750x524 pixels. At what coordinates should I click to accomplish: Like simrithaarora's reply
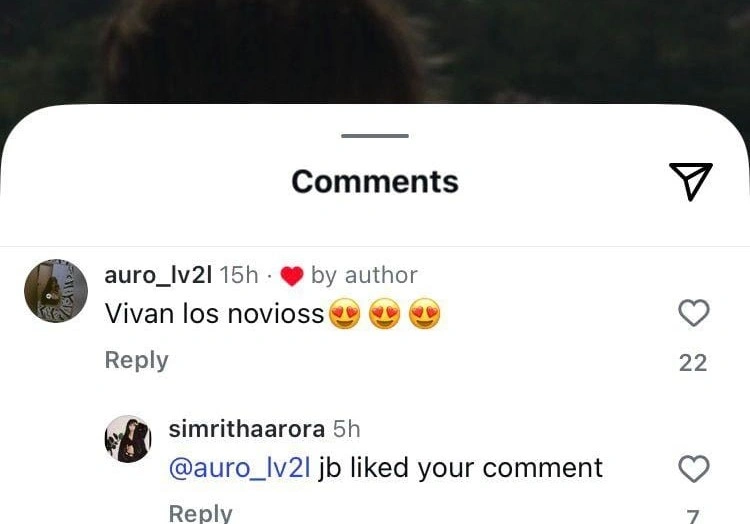point(693,469)
